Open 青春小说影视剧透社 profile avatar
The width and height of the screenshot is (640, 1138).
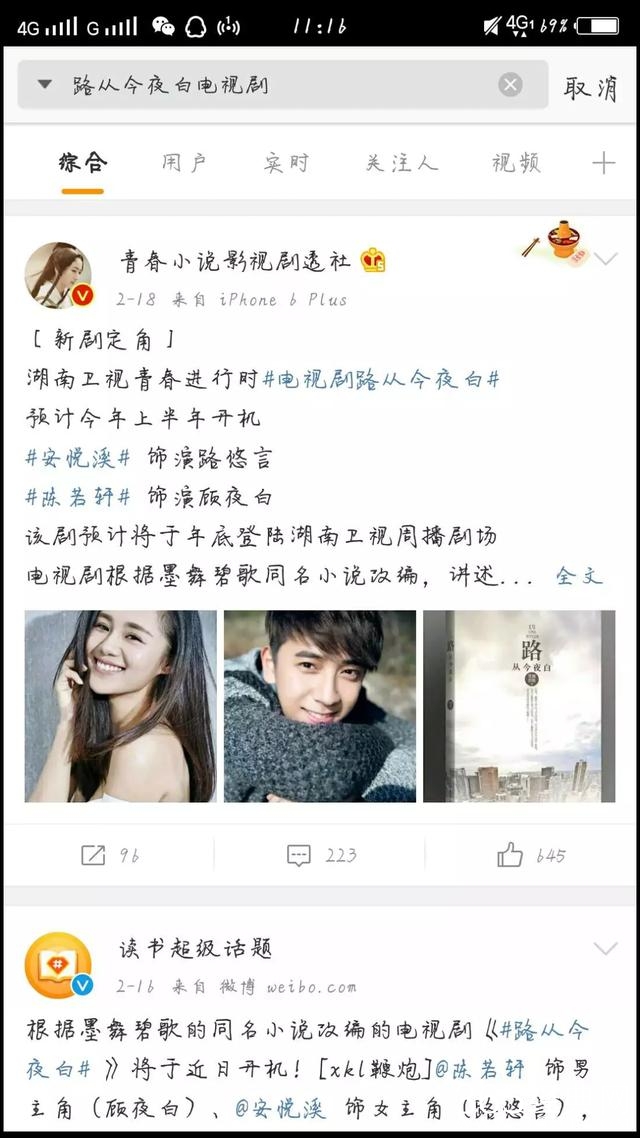click(x=59, y=275)
